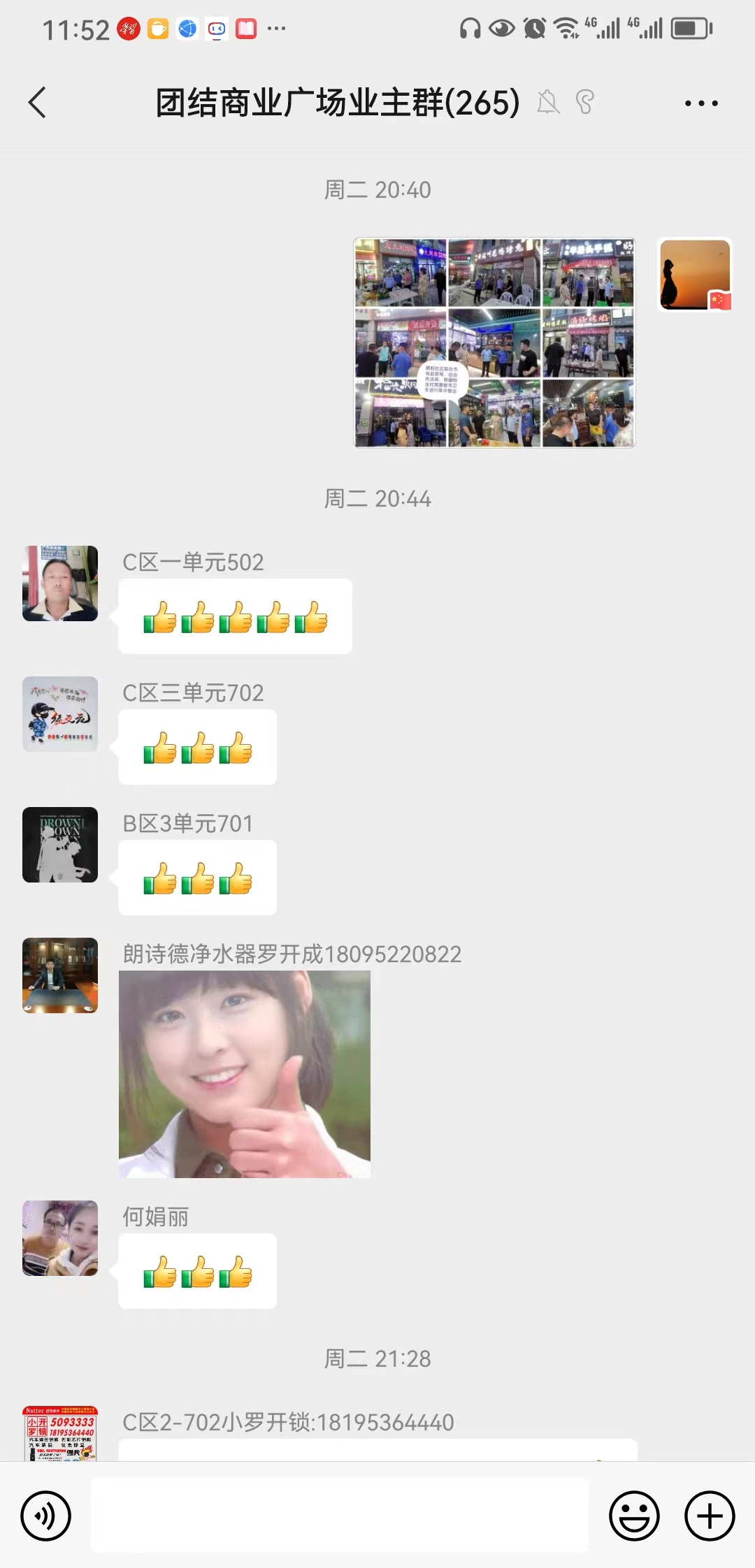Focus the message text field

(340, 1515)
